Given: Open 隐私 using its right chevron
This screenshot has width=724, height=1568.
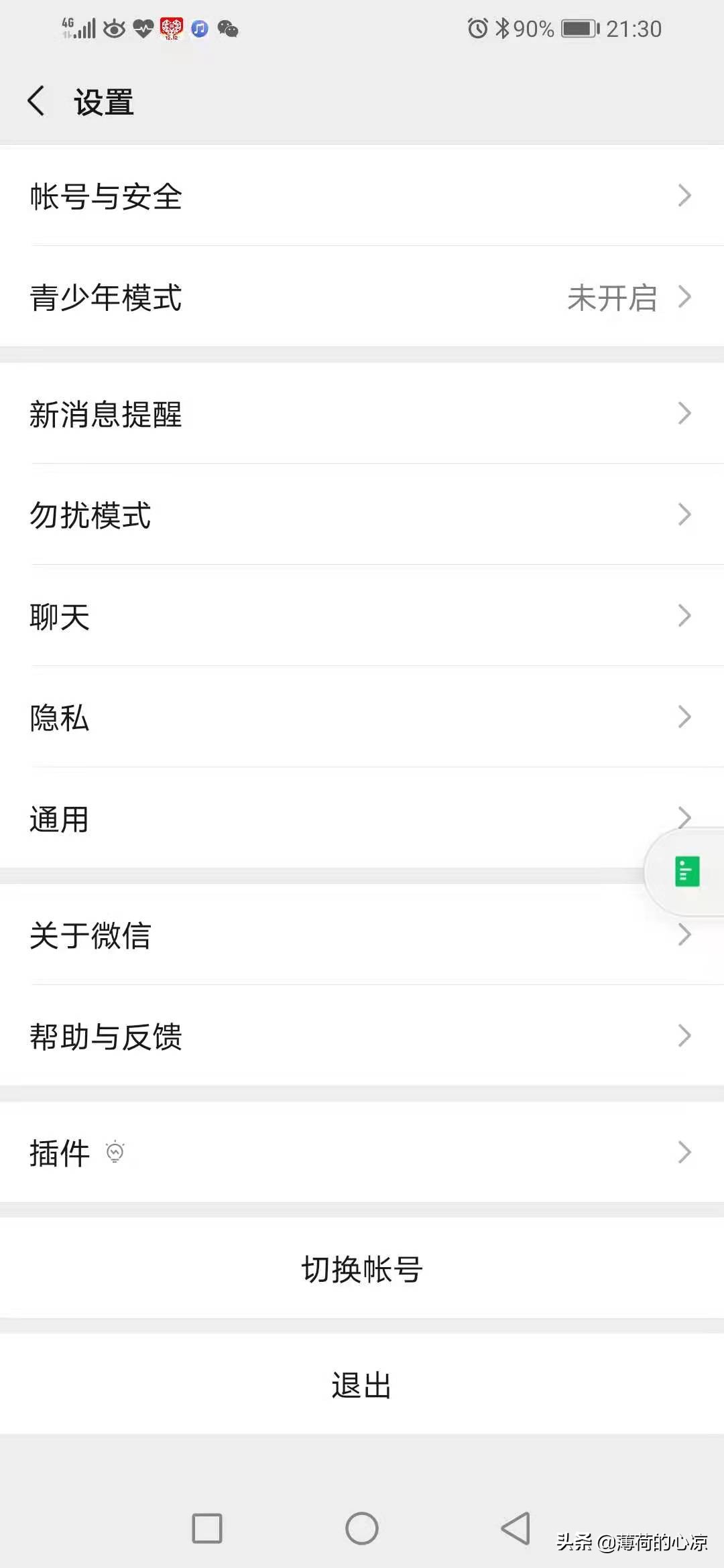Looking at the screenshot, I should [685, 717].
